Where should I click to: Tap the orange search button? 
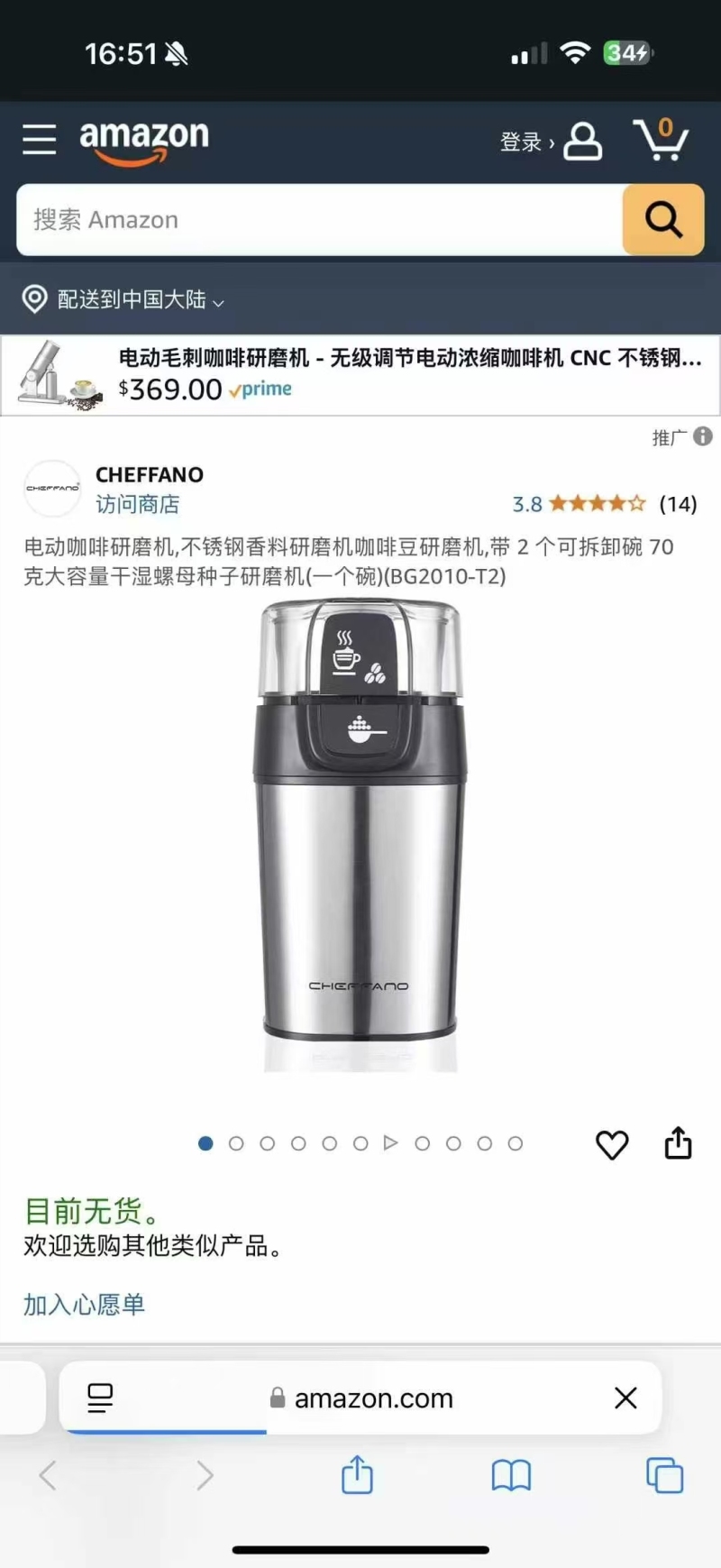click(x=663, y=220)
